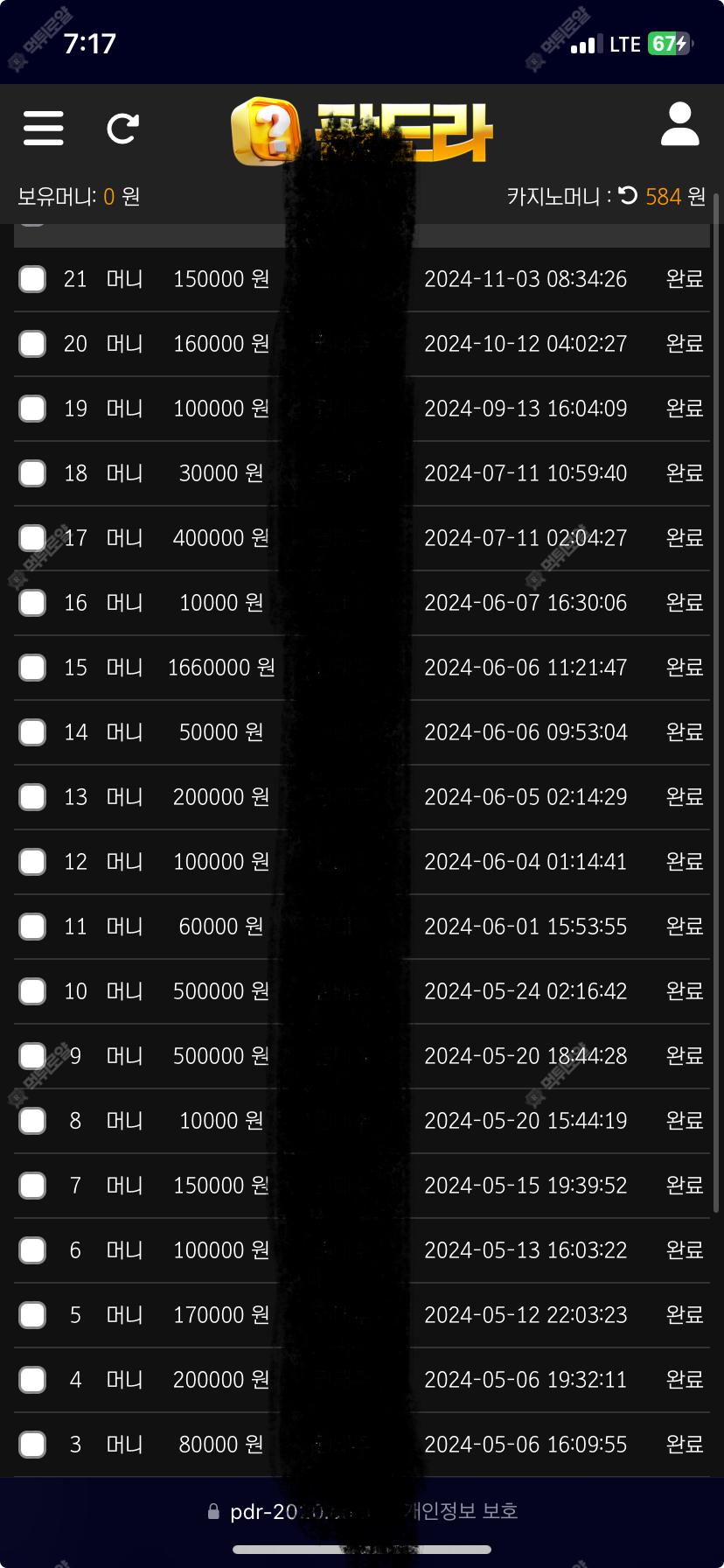Check row 3 with 80000 원
The height and width of the screenshot is (1568, 724).
(x=32, y=1445)
